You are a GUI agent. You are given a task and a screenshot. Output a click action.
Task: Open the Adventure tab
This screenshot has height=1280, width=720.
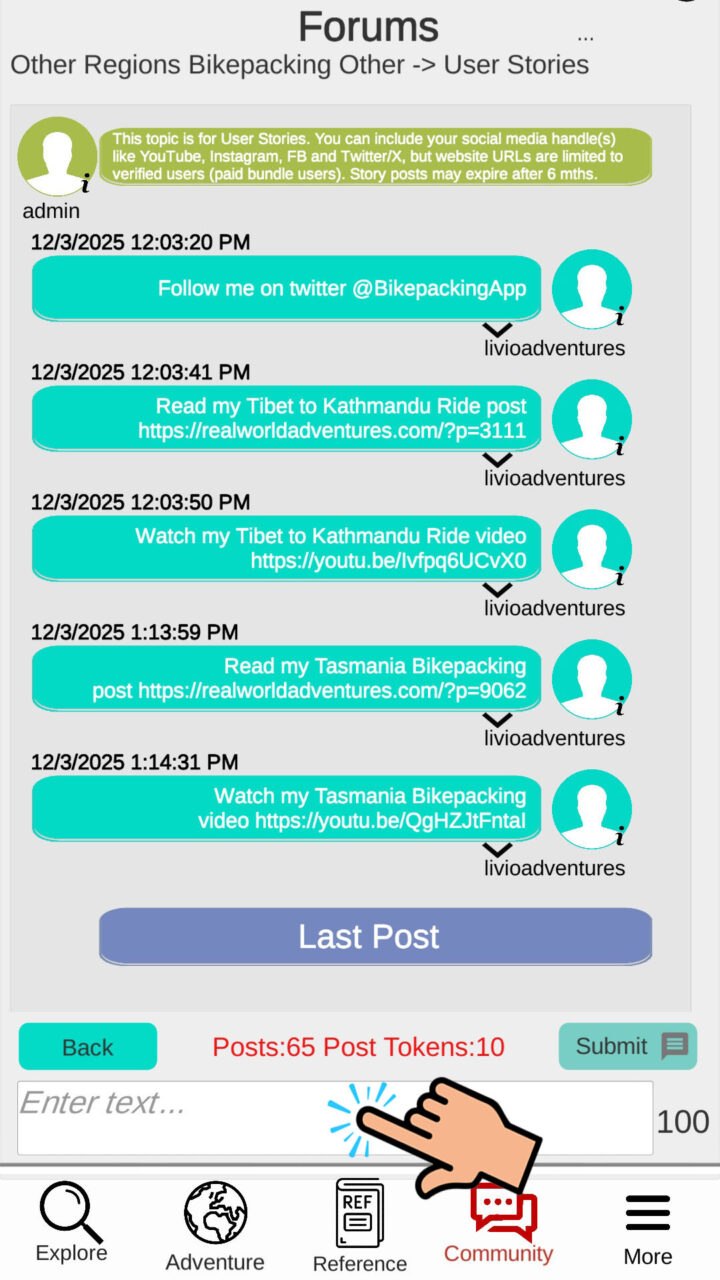[x=215, y=1226]
